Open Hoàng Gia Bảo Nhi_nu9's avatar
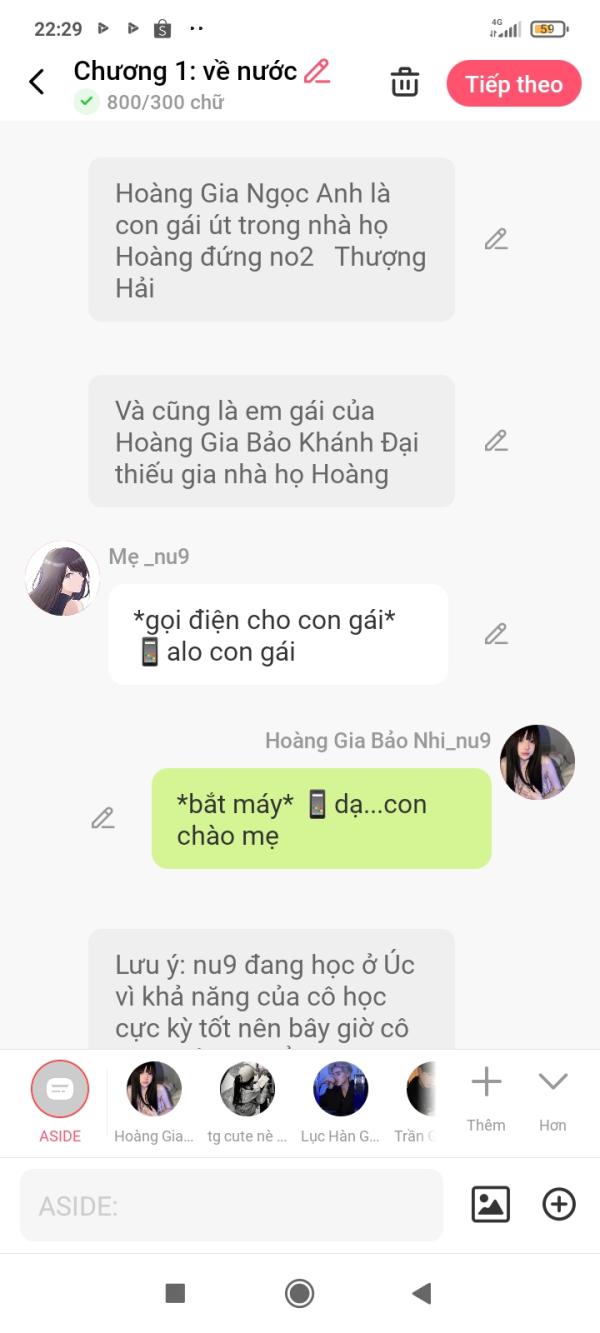 [537, 763]
